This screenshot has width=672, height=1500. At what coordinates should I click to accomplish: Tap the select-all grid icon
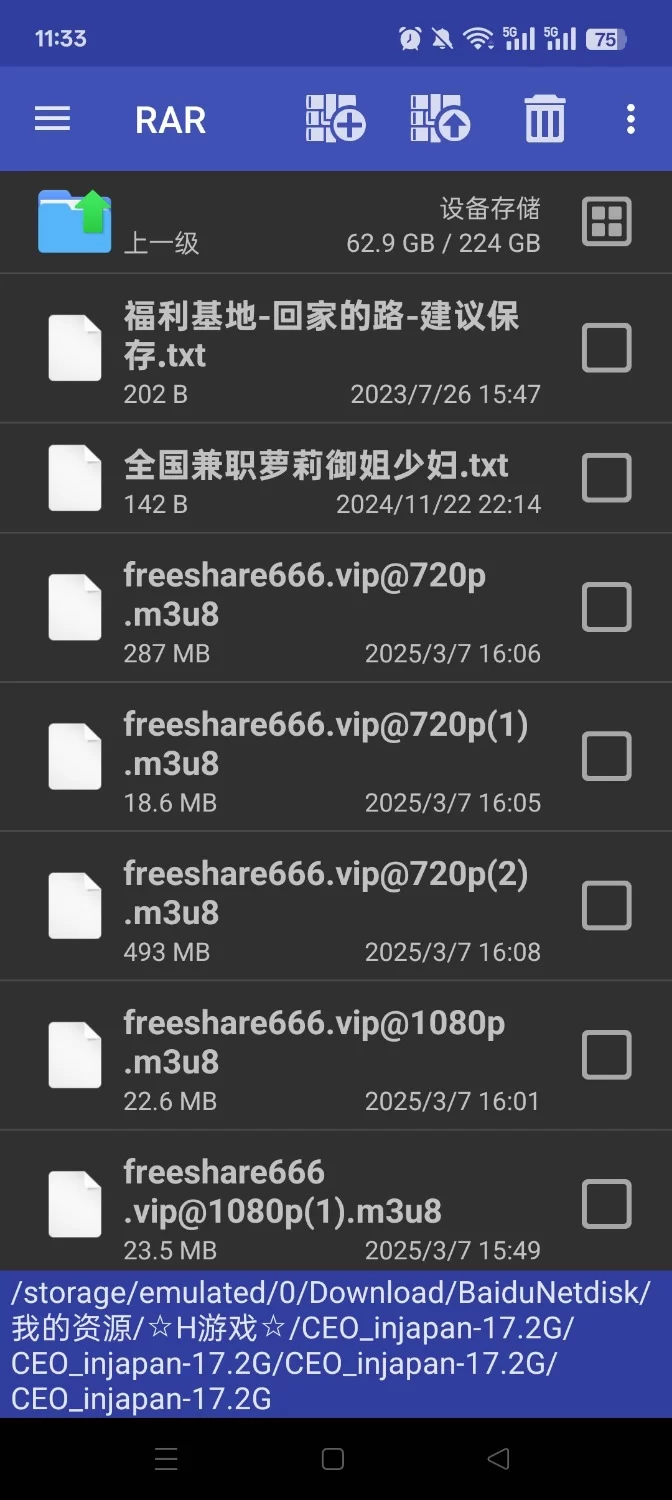(x=607, y=221)
